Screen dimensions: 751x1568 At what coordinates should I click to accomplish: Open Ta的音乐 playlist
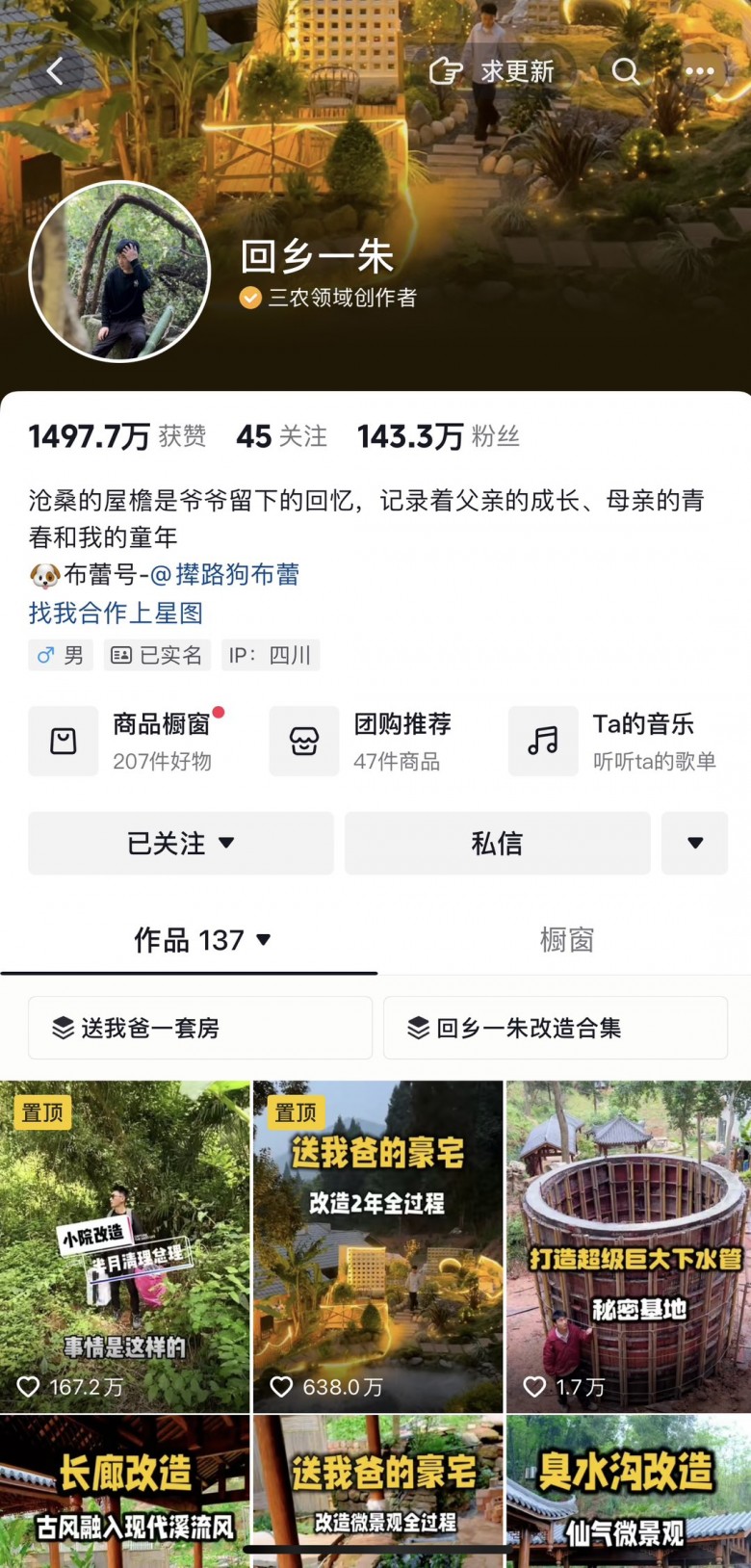tap(616, 741)
